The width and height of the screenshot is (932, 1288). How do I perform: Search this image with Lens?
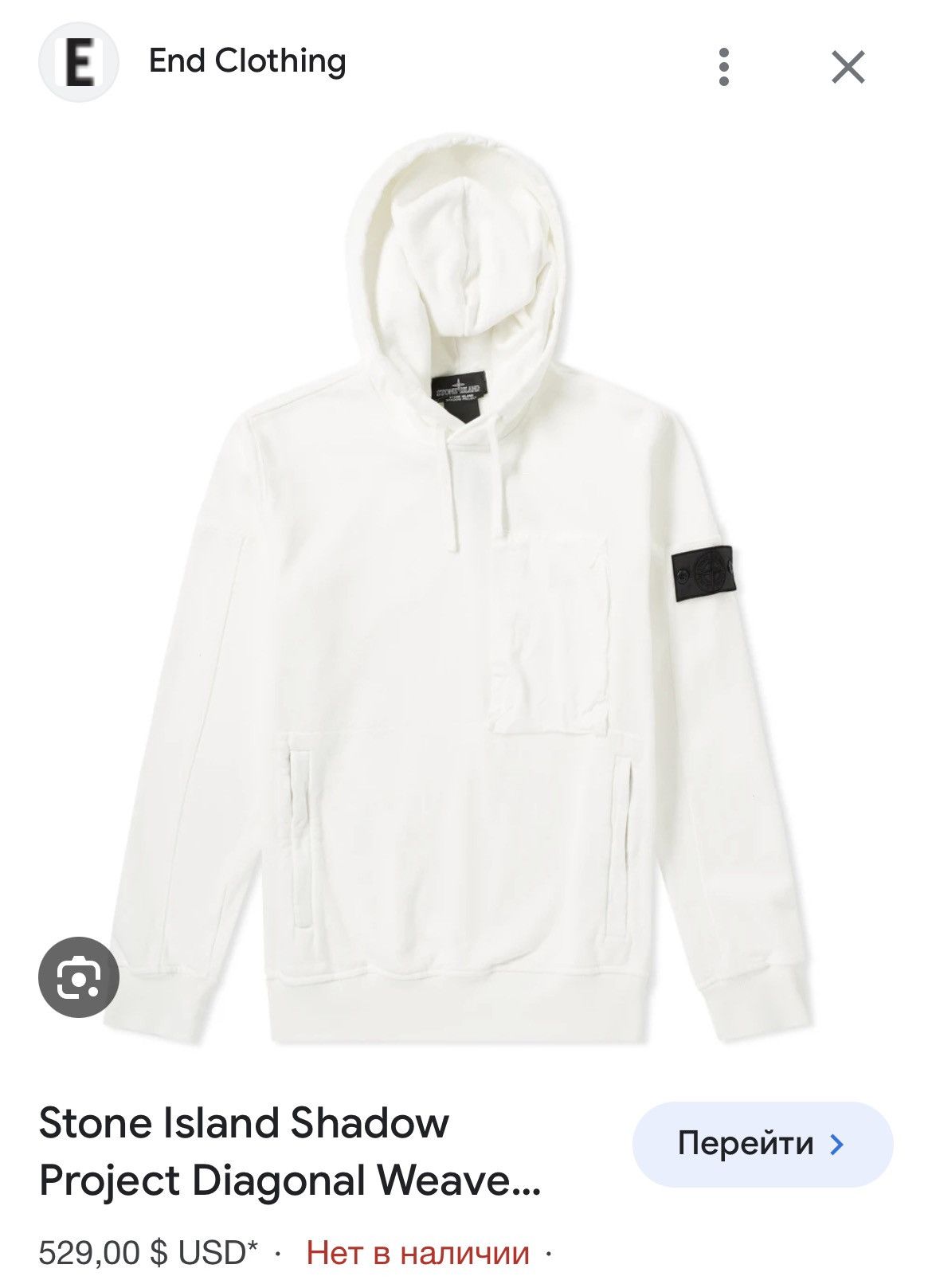pyautogui.click(x=78, y=977)
